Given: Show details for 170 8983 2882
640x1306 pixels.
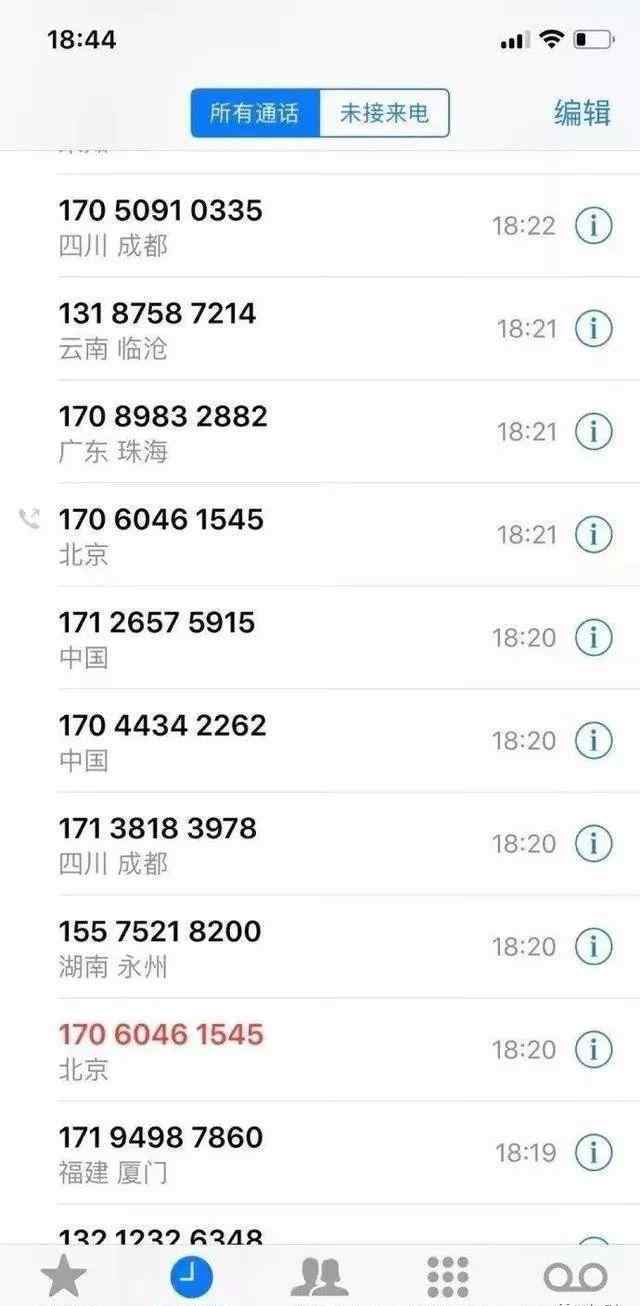Looking at the screenshot, I should [x=593, y=432].
